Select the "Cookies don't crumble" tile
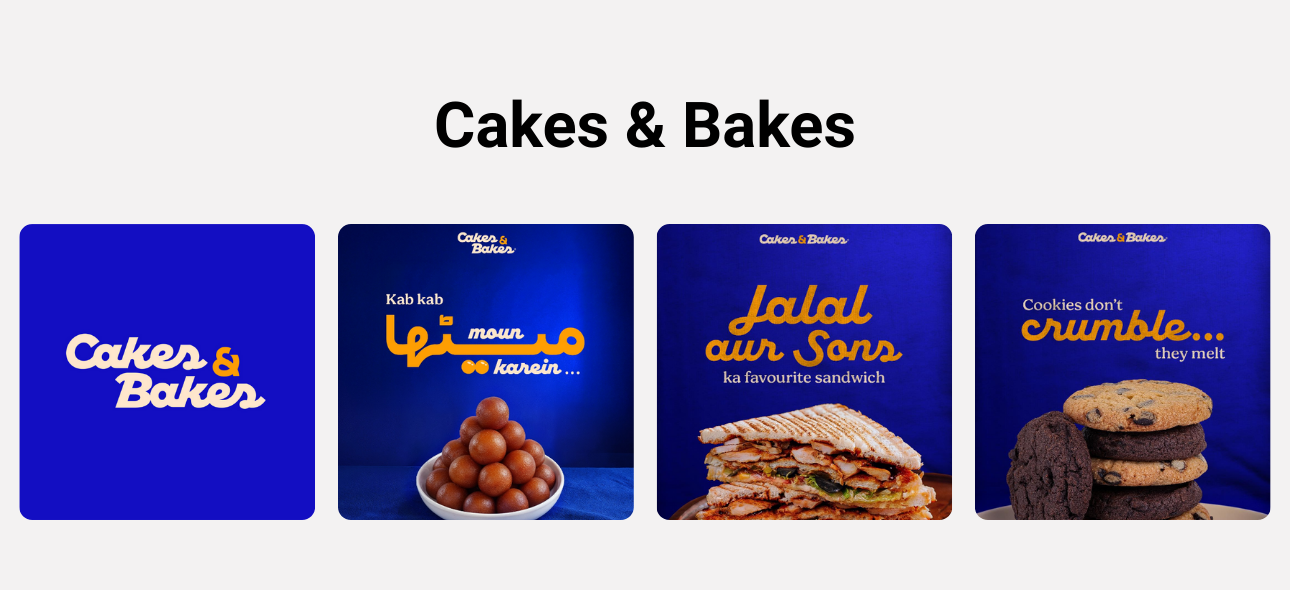Screen dimensions: 1290x590 [1122, 372]
